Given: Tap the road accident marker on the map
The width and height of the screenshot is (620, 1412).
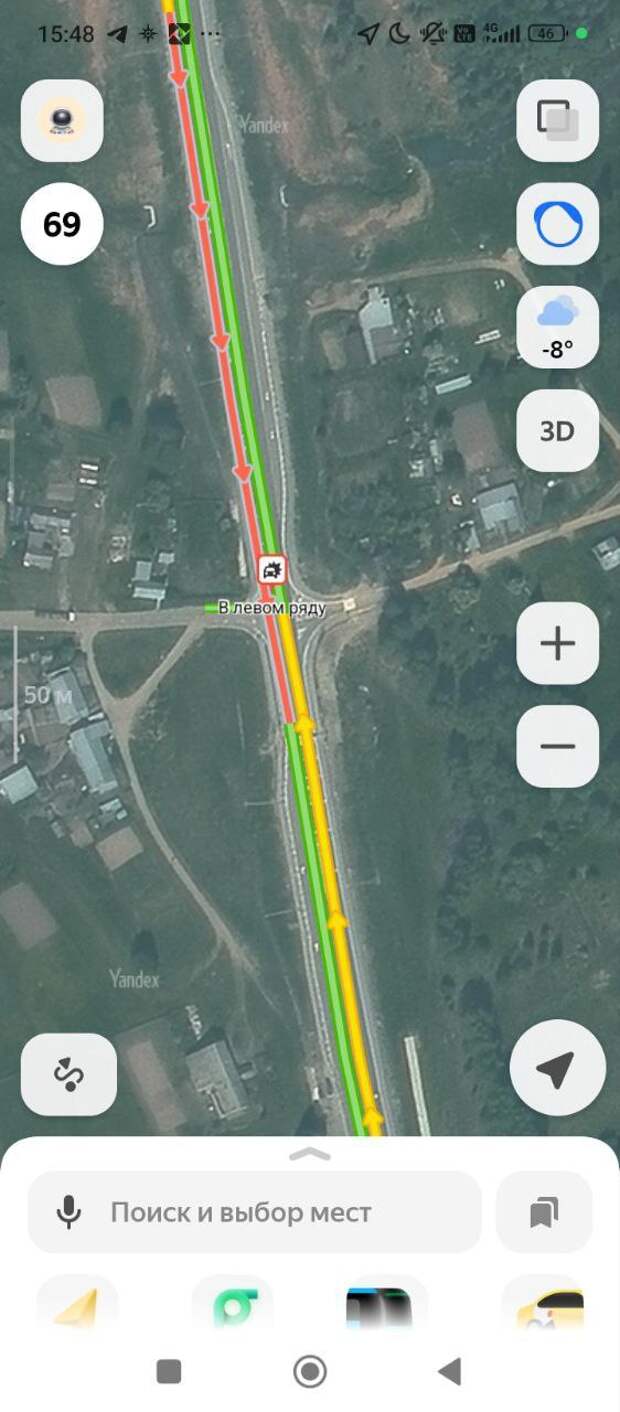Looking at the screenshot, I should [x=272, y=571].
